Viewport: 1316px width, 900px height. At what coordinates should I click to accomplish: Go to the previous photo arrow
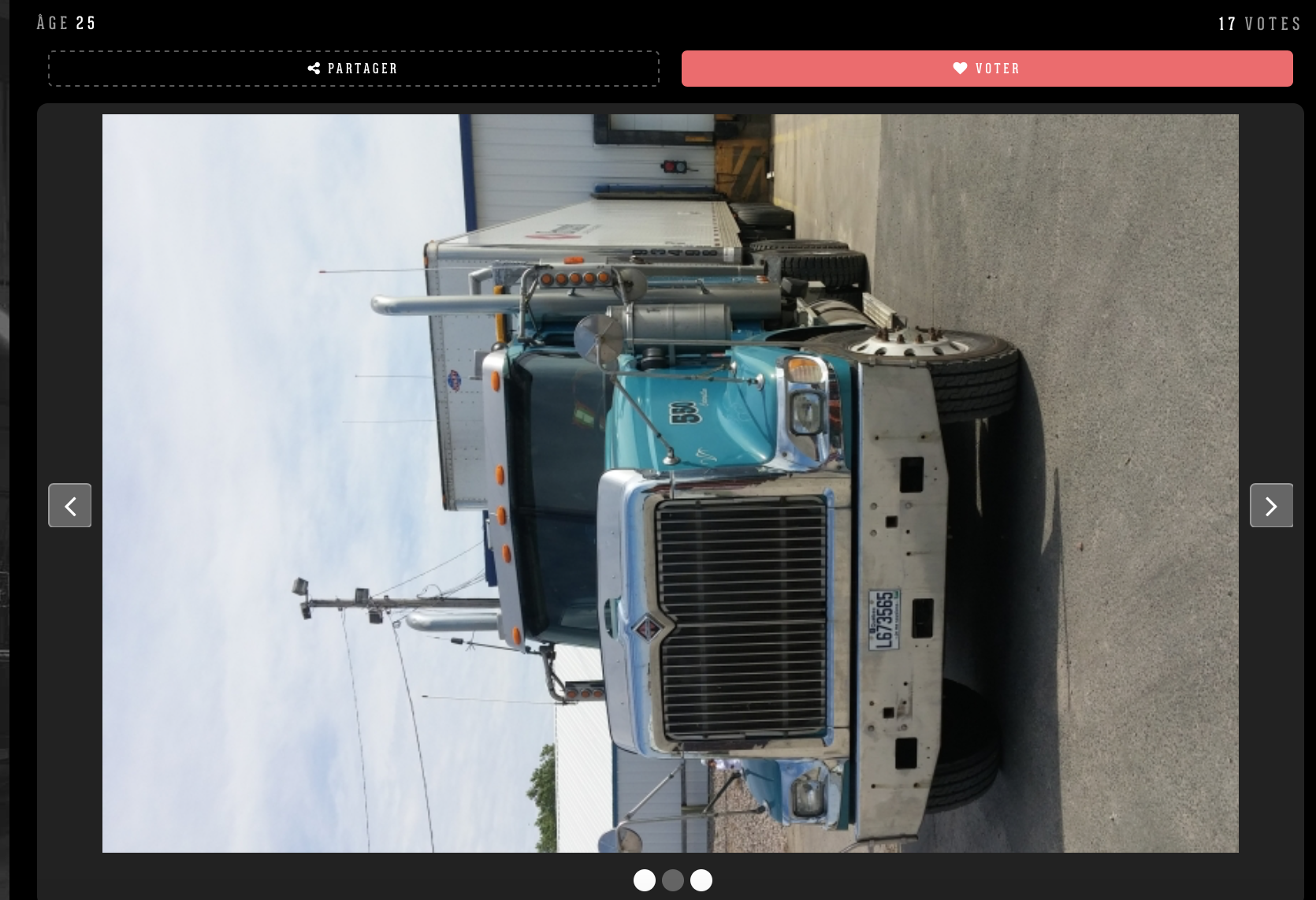[70, 505]
